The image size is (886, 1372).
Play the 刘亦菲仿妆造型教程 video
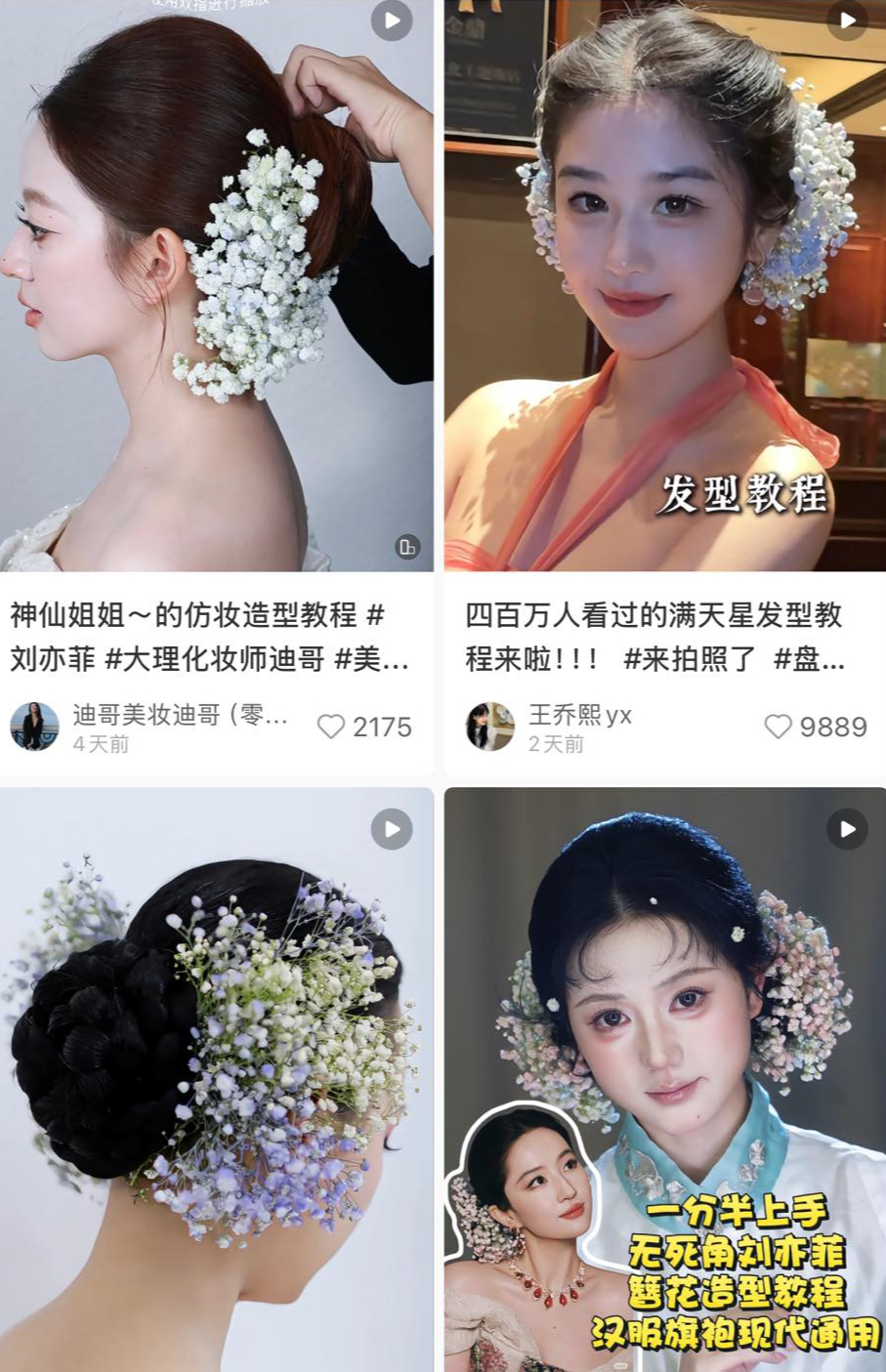tap(392, 21)
